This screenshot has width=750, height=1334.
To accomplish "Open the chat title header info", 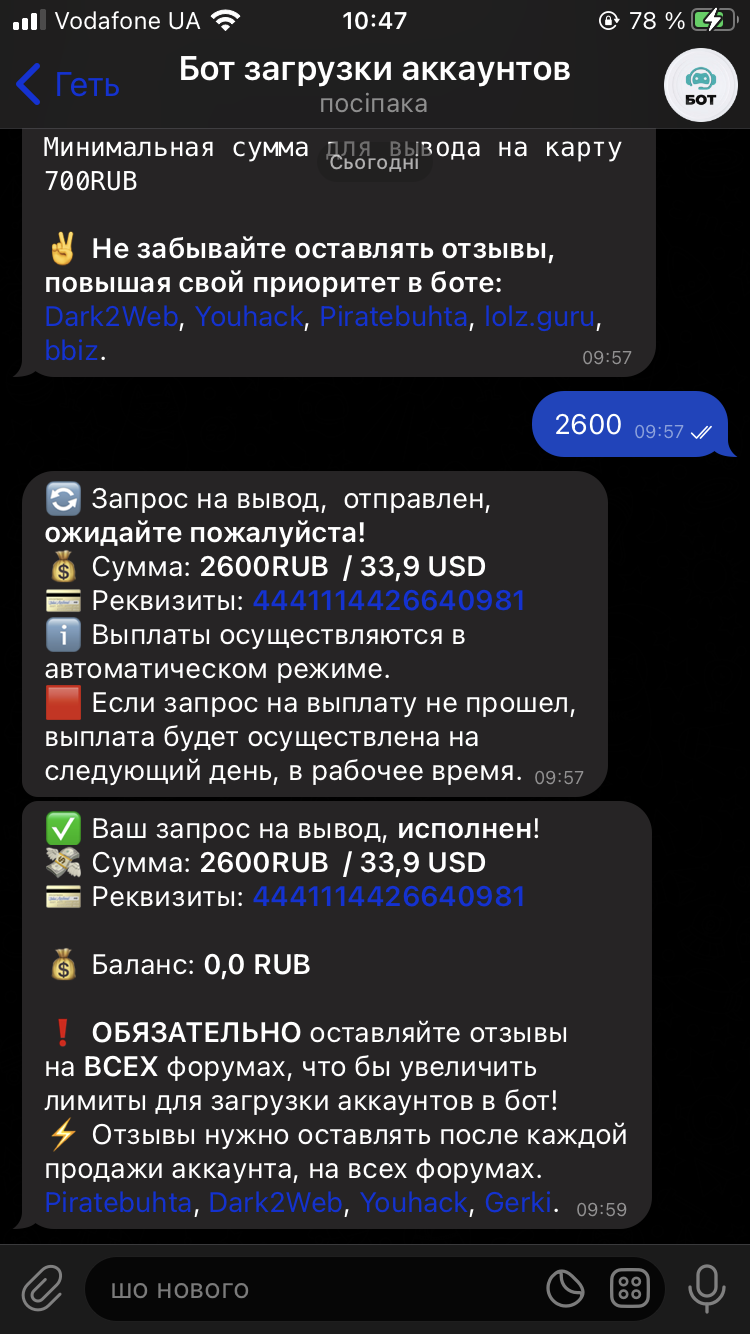I will click(374, 85).
